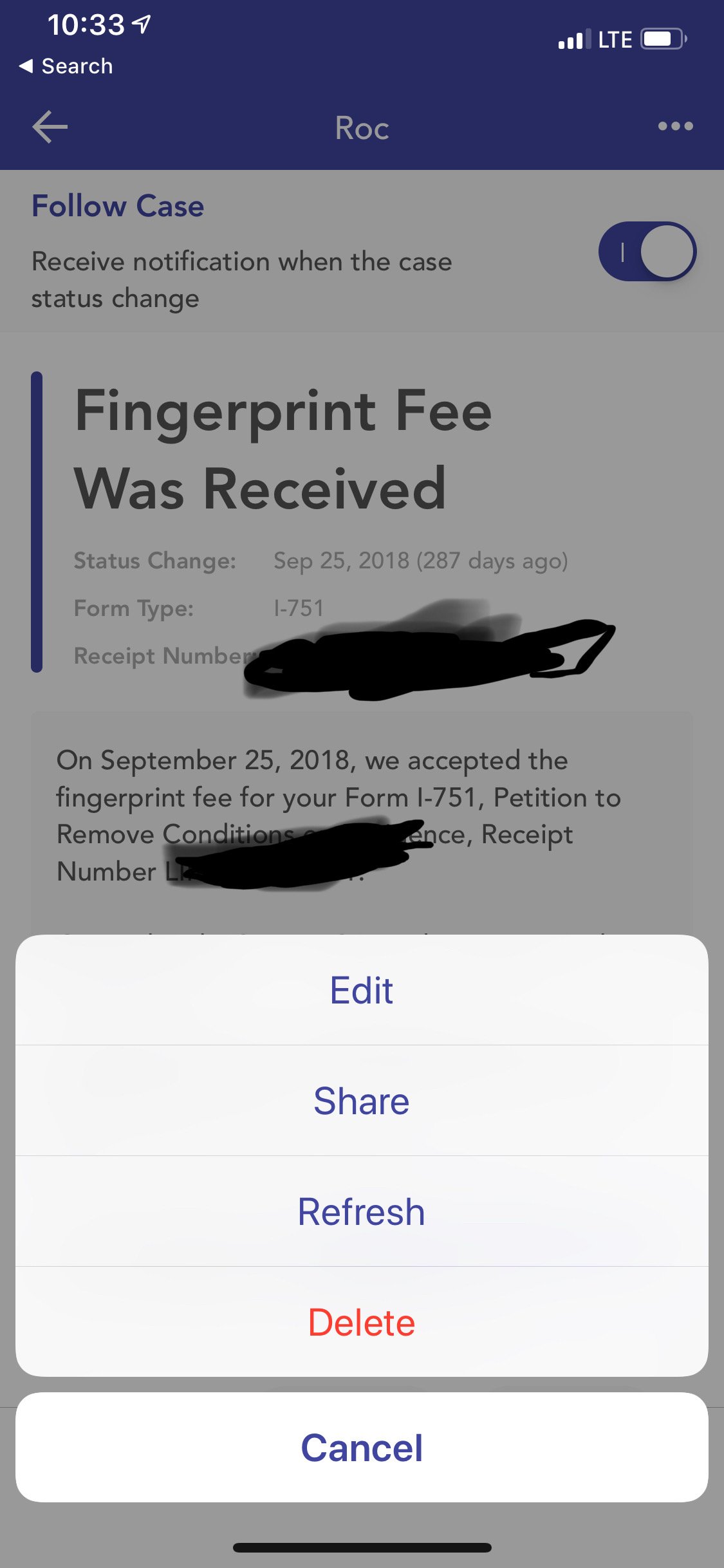
Task: Refresh the case status
Action: click(362, 1211)
